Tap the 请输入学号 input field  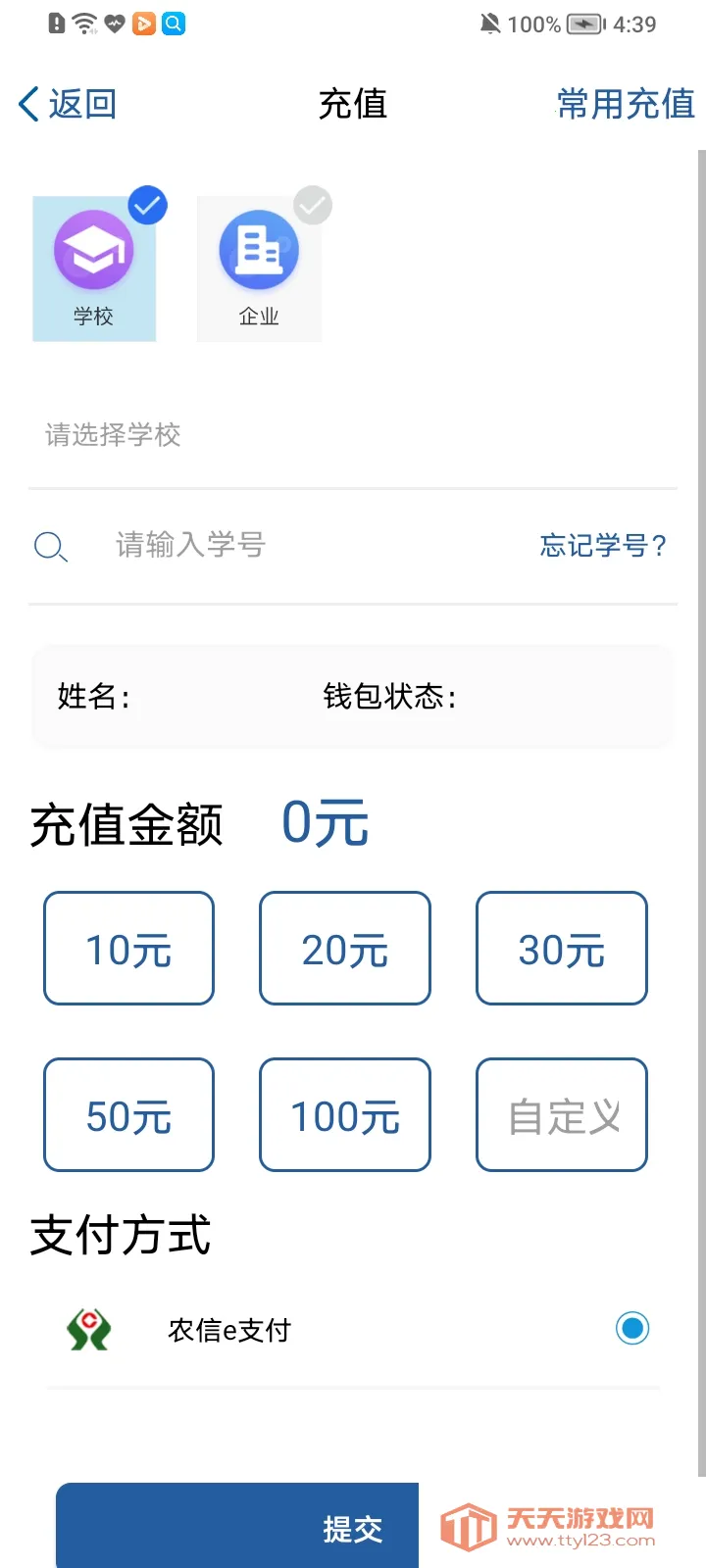click(189, 546)
